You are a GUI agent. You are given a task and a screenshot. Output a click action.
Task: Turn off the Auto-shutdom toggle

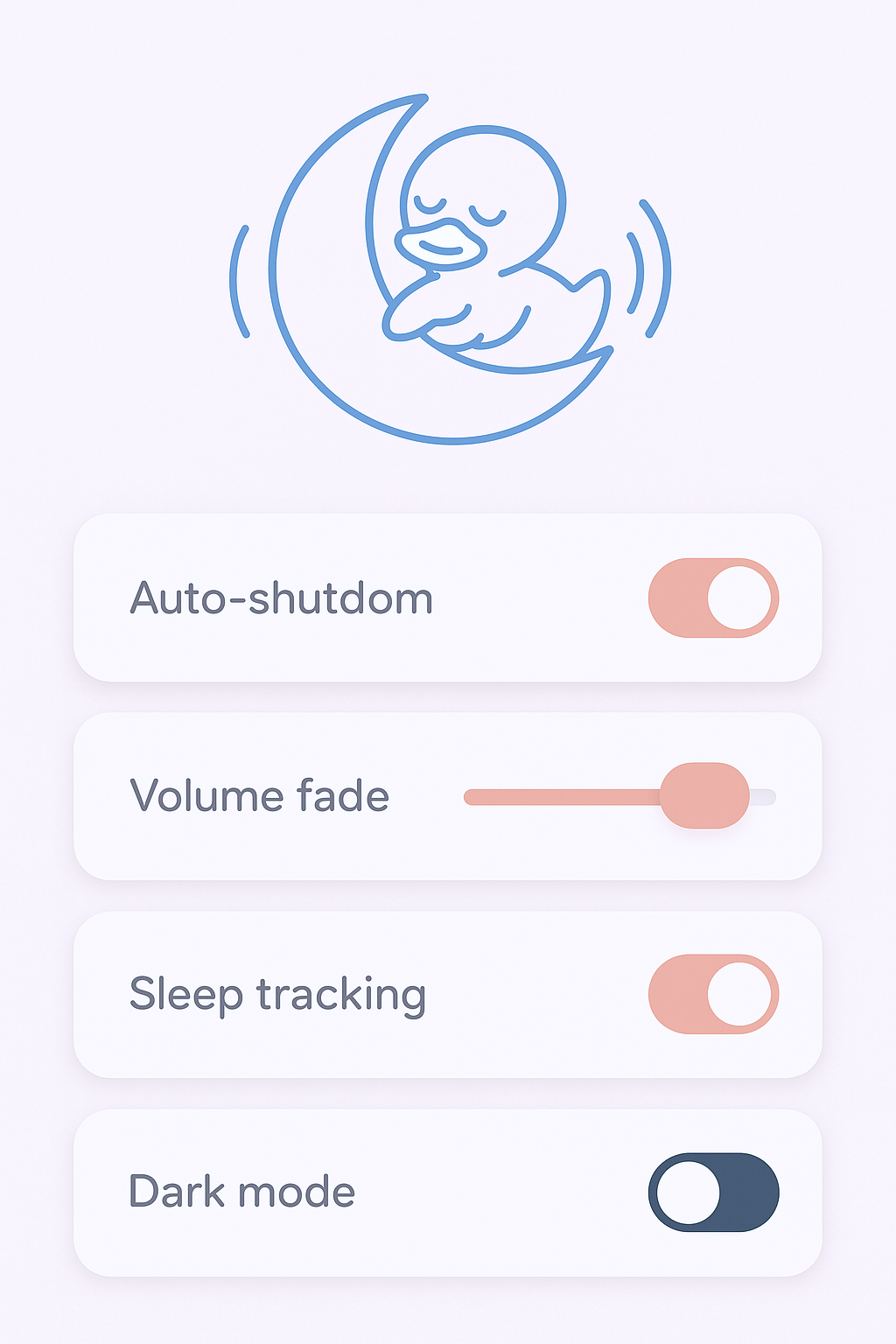tap(713, 598)
